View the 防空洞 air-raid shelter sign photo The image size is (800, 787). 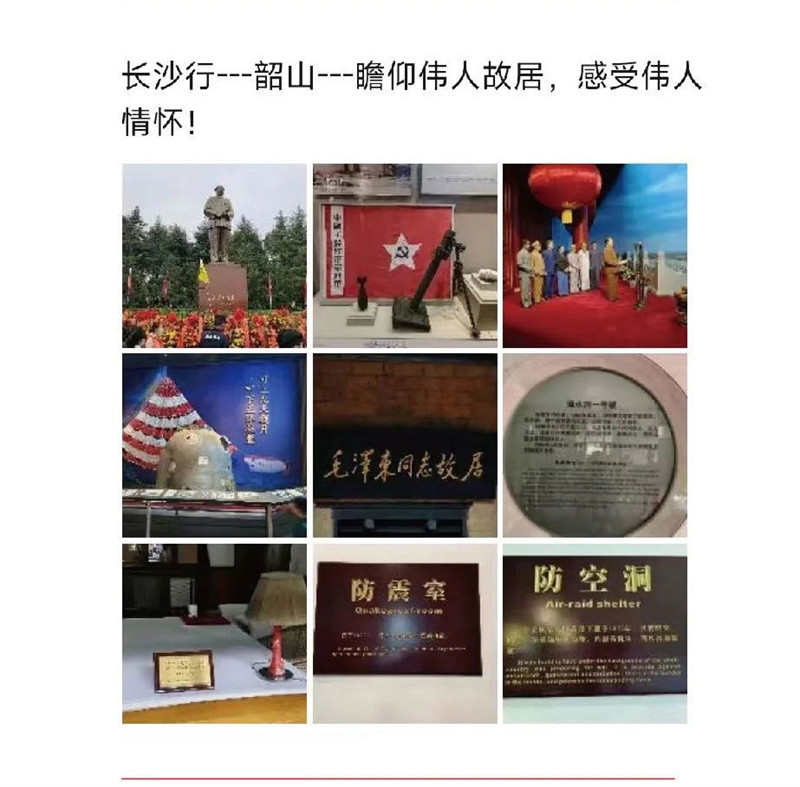point(594,633)
